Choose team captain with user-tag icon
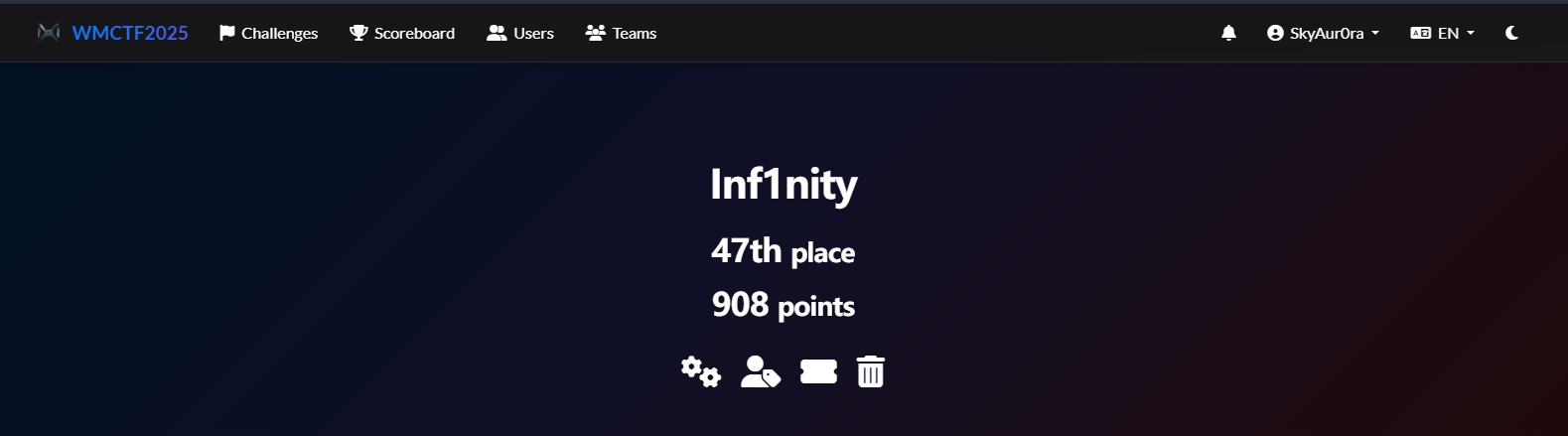Screen dimensions: 1568x436 [x=760, y=371]
